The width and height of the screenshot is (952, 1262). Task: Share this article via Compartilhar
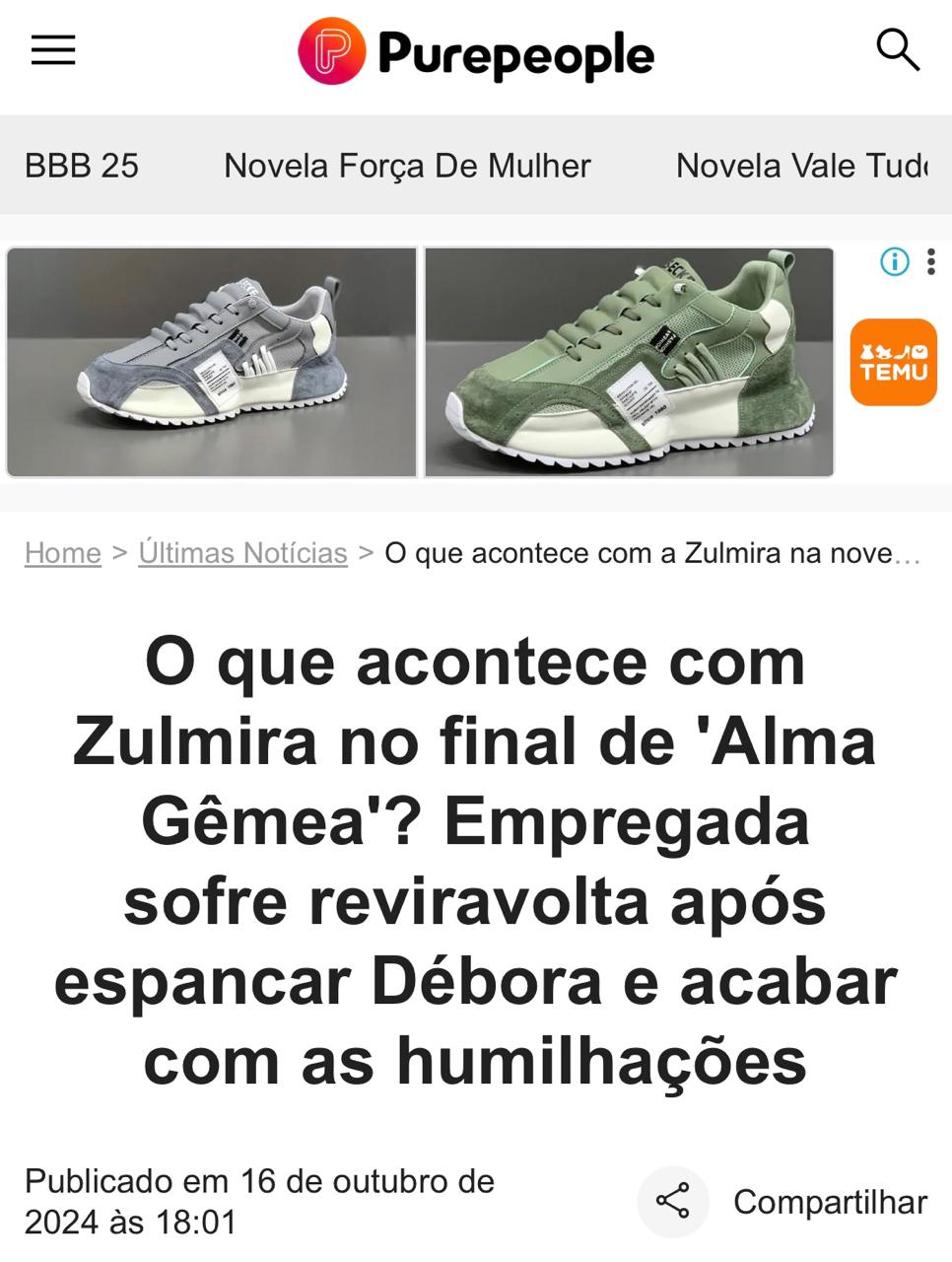coord(783,1202)
